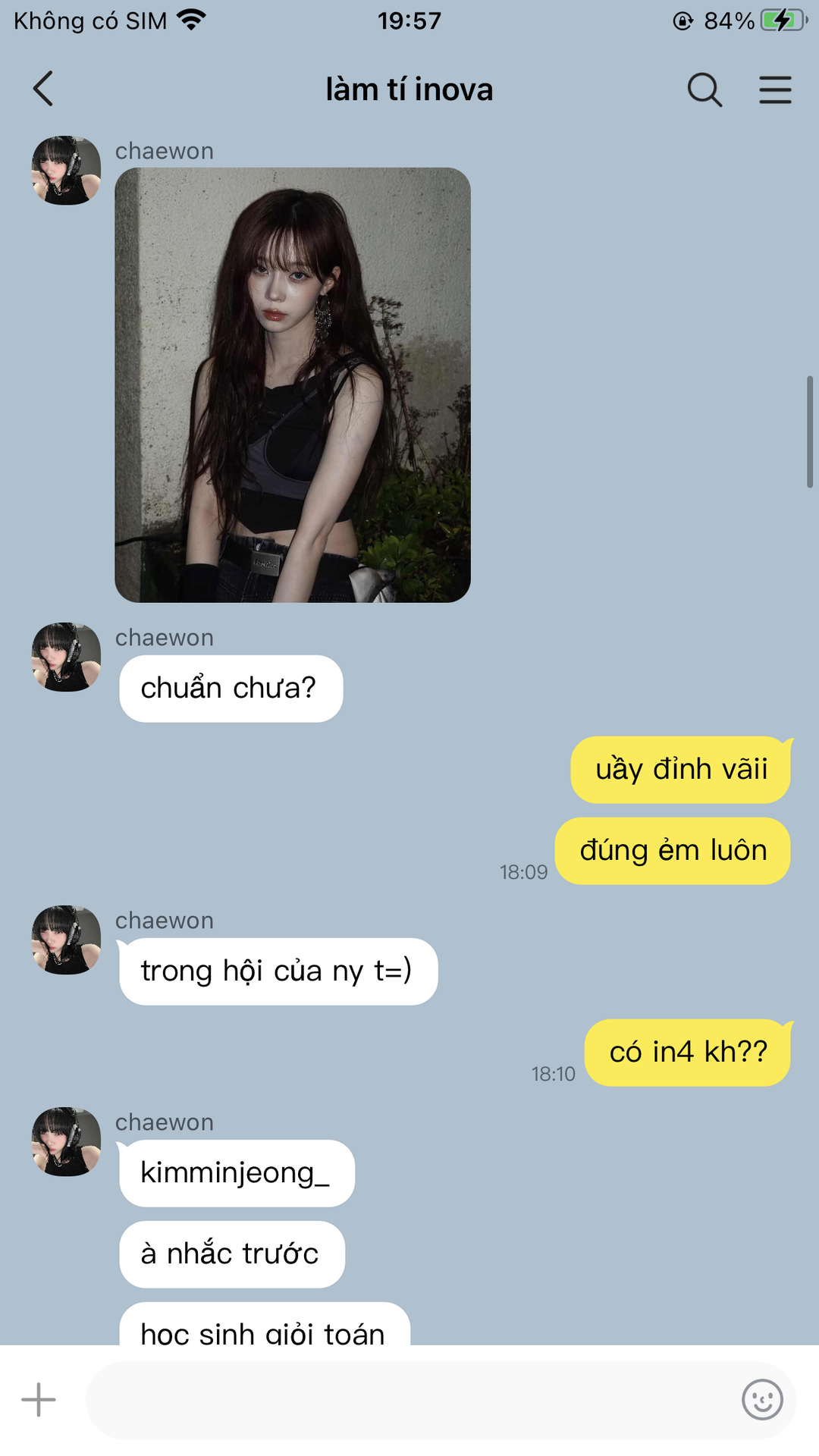
Task: Open the chat menu (three lines)
Action: click(775, 89)
